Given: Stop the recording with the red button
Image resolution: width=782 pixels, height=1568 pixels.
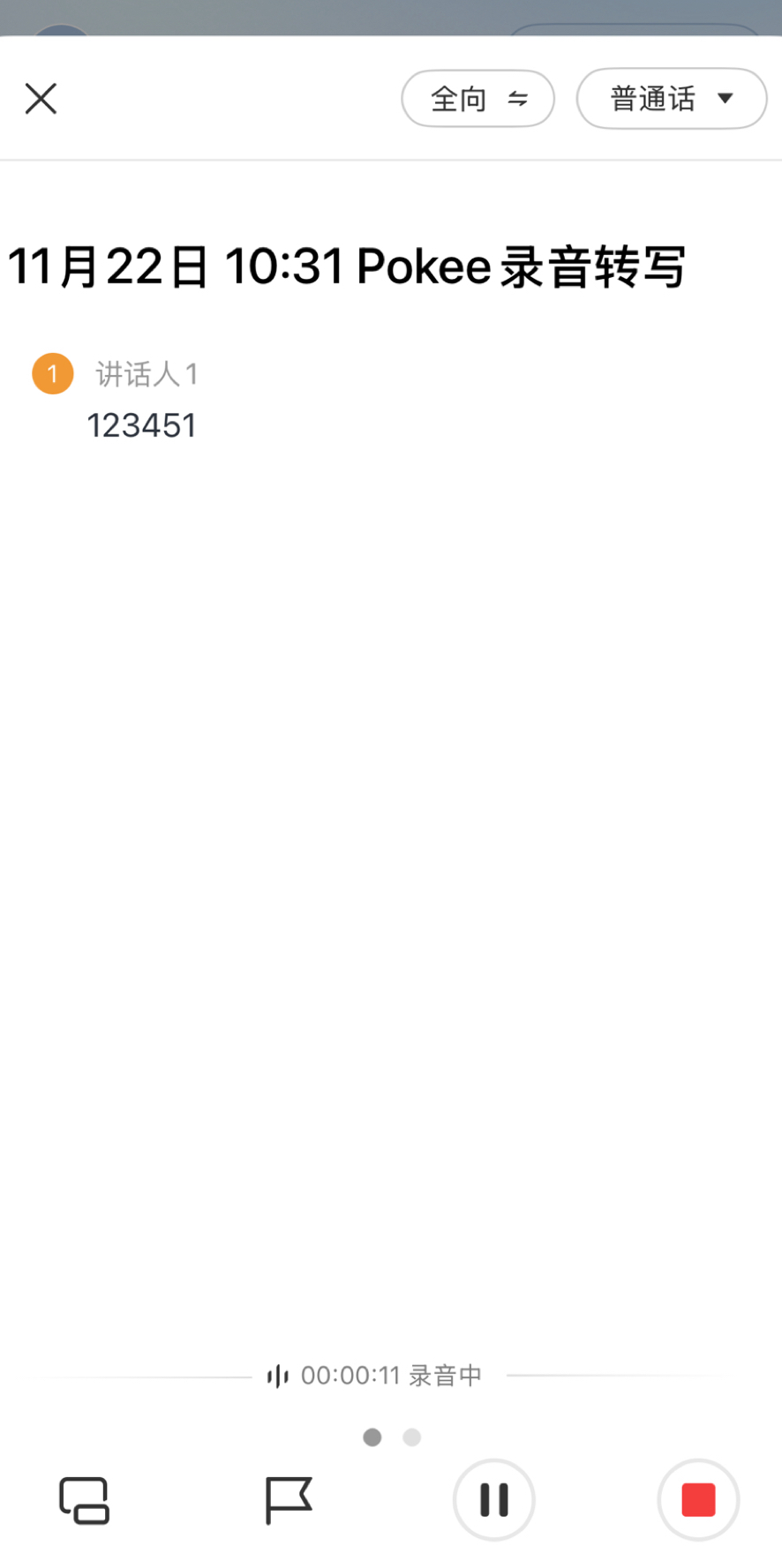Looking at the screenshot, I should [x=698, y=1500].
